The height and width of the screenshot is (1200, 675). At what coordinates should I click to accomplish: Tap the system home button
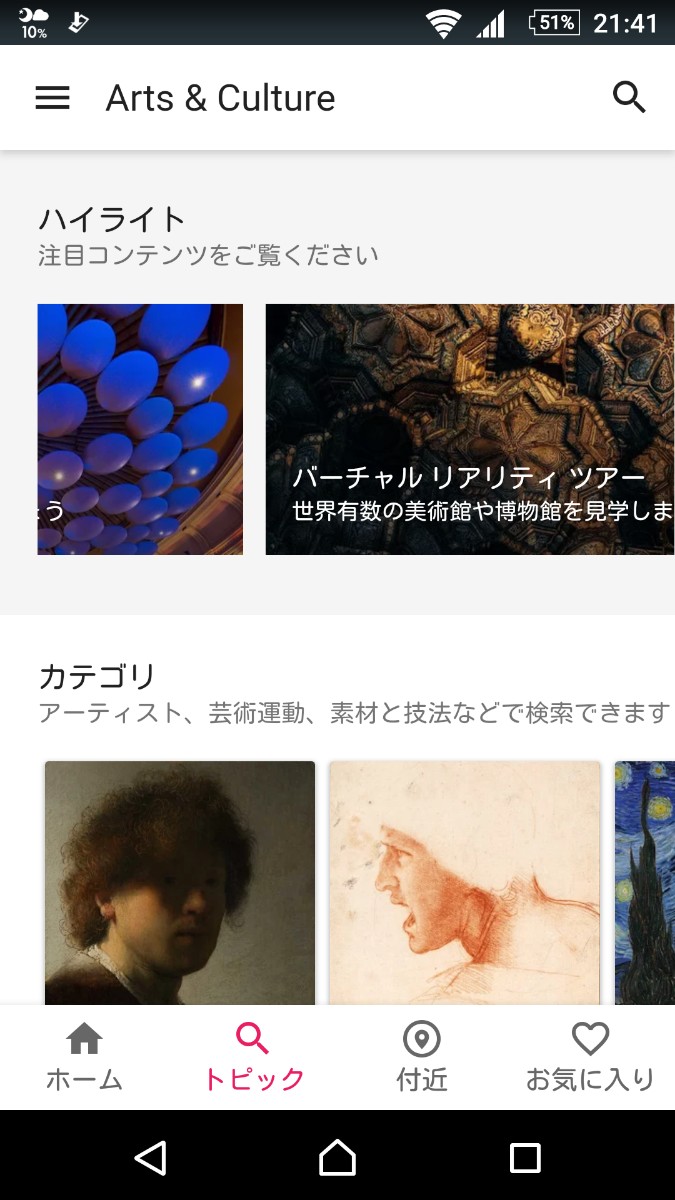pyautogui.click(x=337, y=1158)
